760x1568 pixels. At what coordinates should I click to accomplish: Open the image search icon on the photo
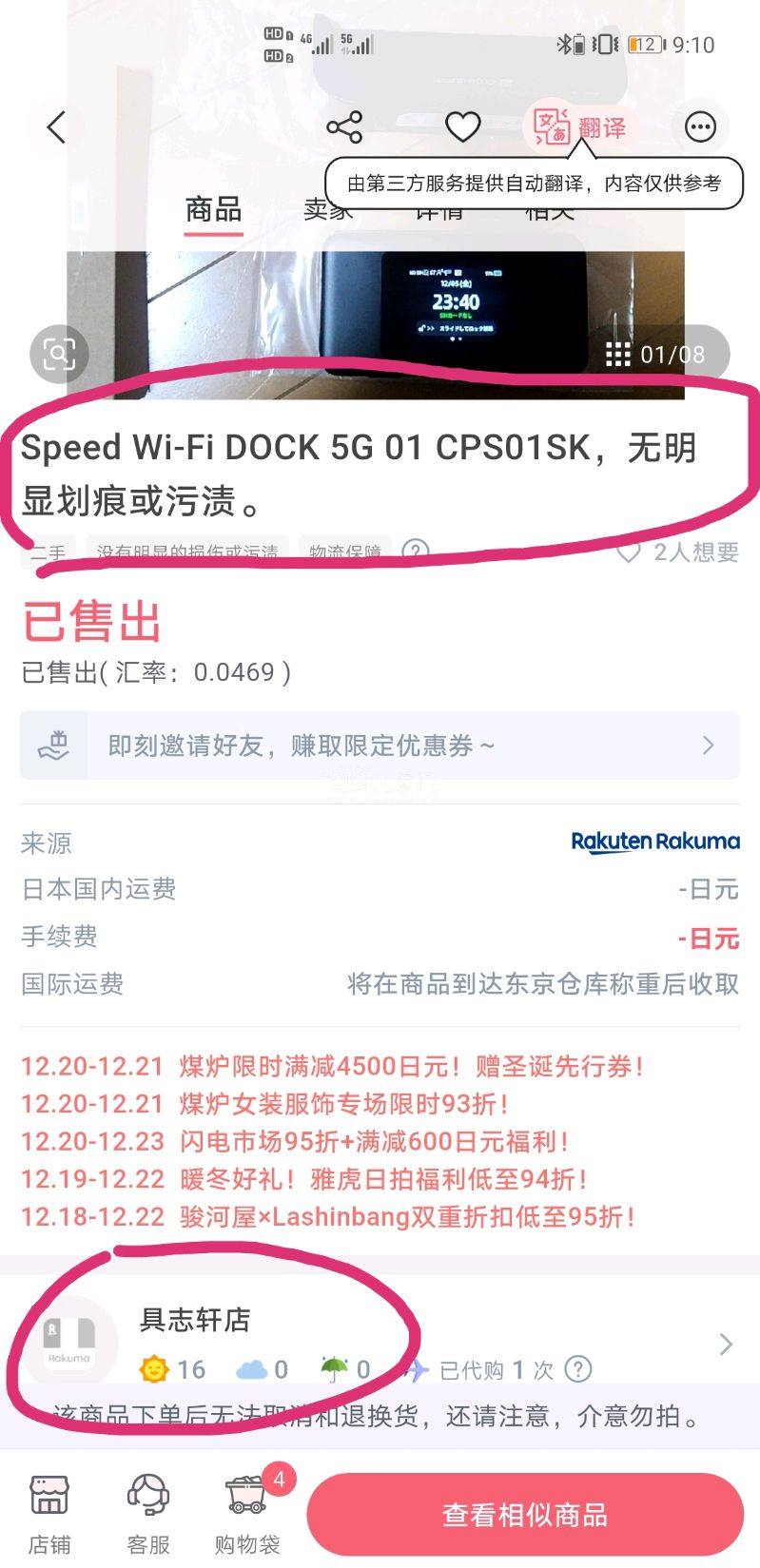[x=59, y=355]
